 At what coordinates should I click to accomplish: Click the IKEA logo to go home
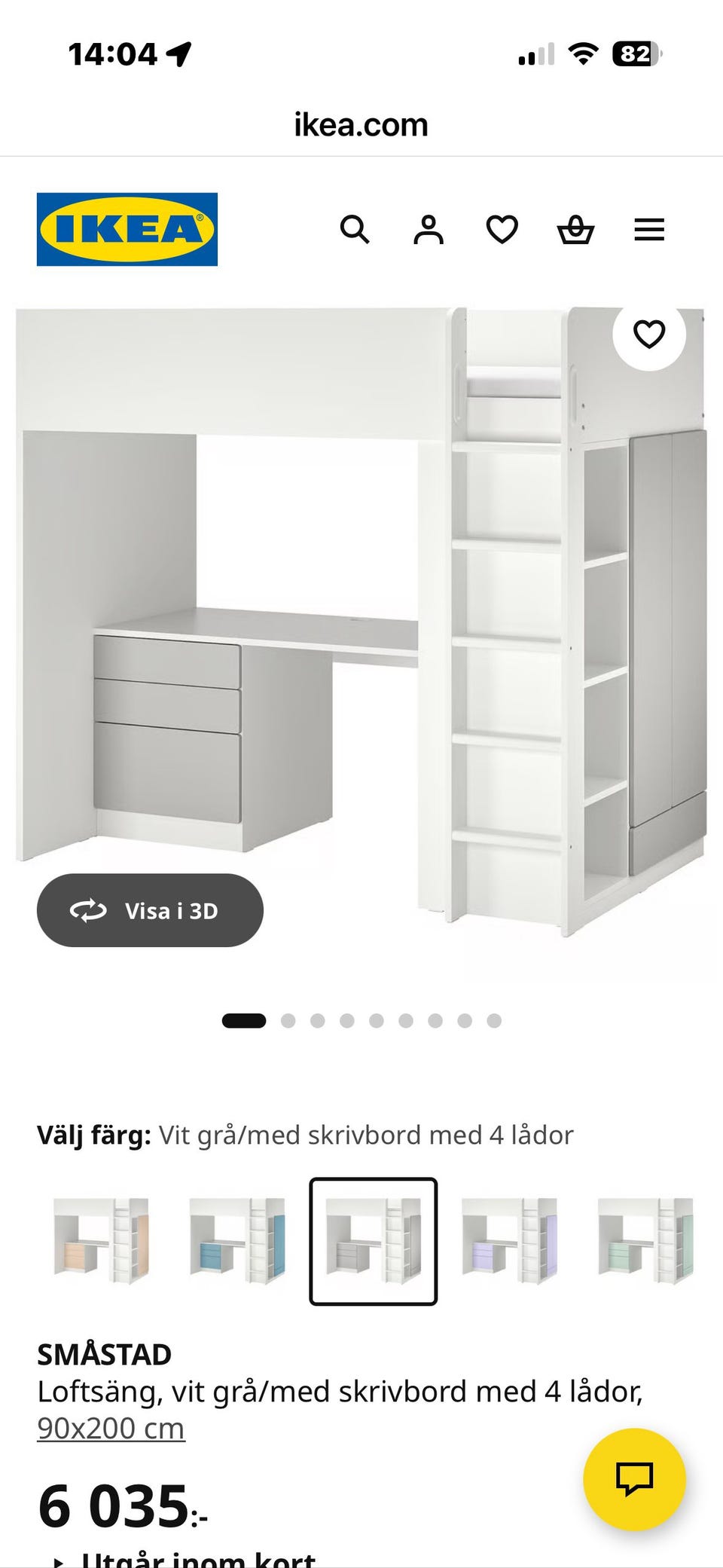(125, 228)
